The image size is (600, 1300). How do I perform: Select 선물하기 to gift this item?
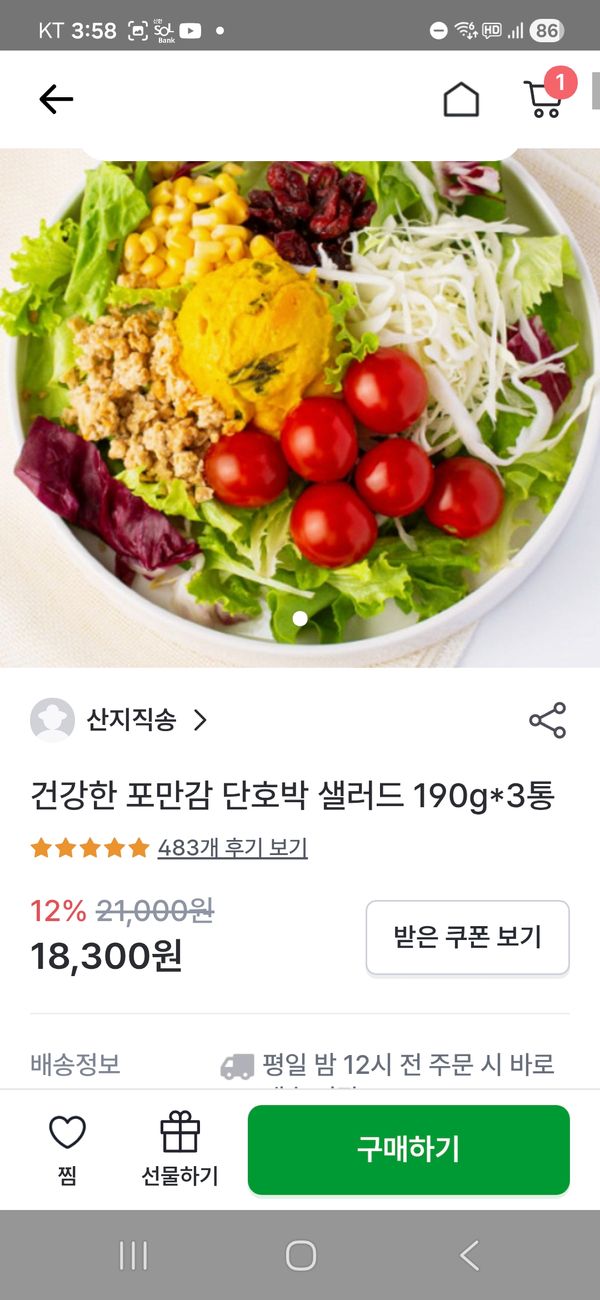click(180, 1150)
